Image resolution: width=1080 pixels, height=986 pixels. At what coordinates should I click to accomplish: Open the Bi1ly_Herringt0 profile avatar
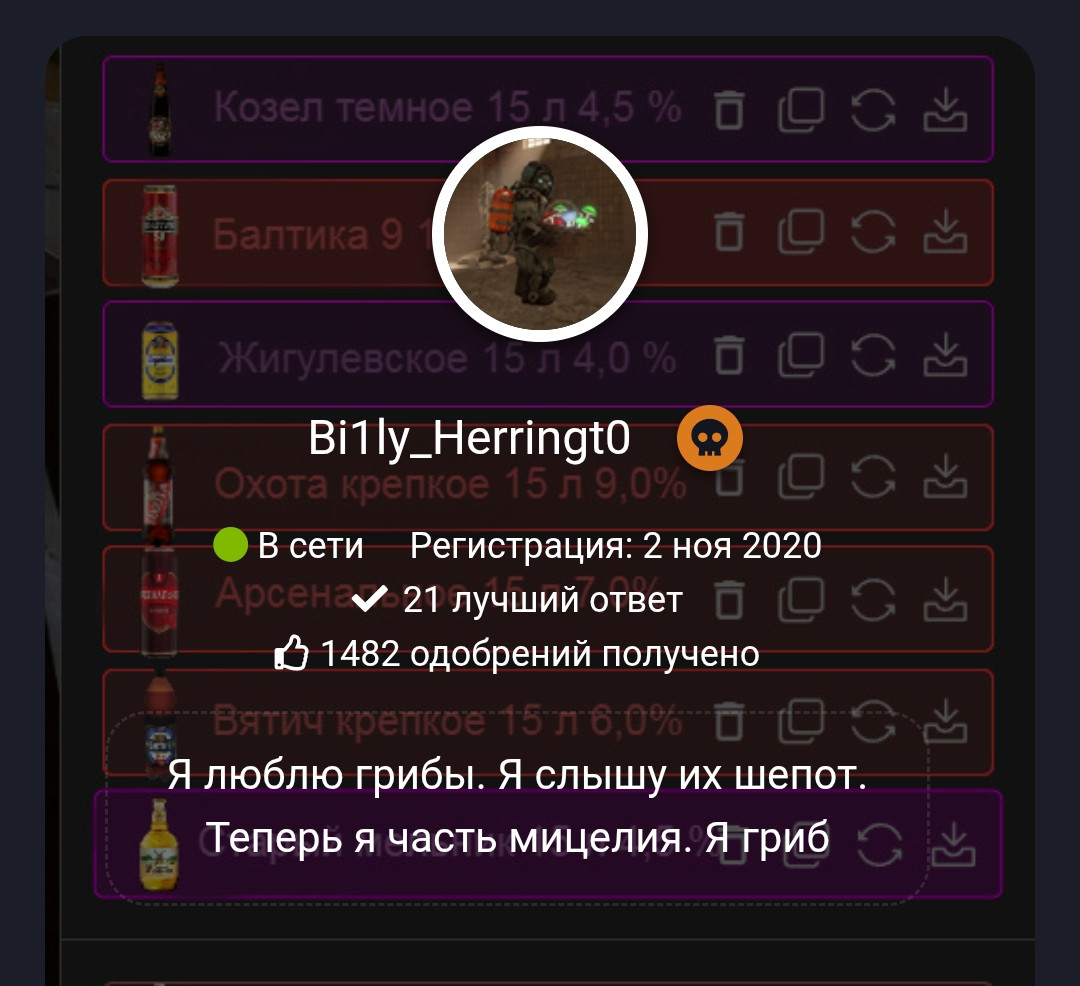[x=540, y=236]
